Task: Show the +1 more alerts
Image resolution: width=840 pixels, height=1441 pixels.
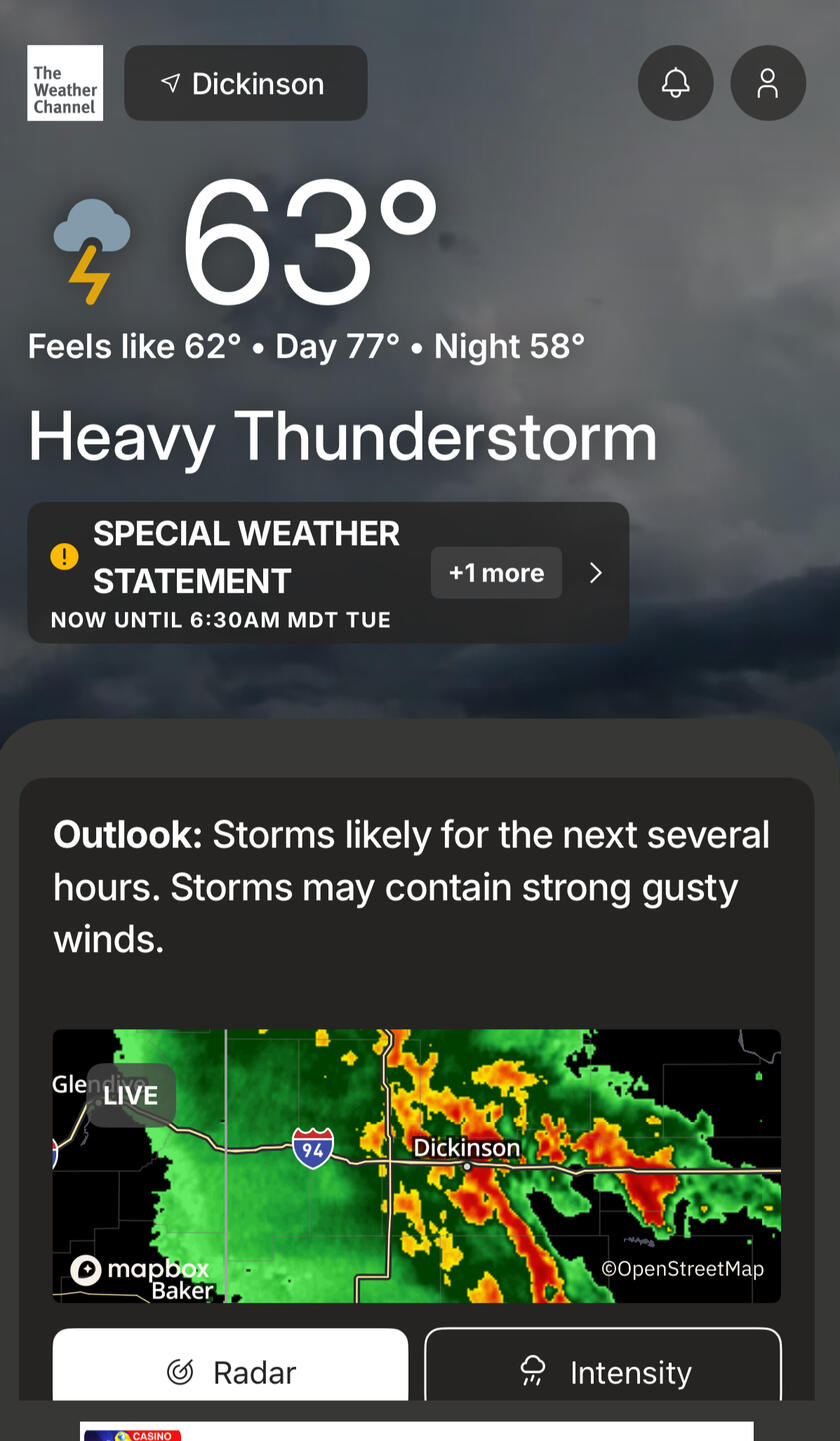Action: [496, 573]
